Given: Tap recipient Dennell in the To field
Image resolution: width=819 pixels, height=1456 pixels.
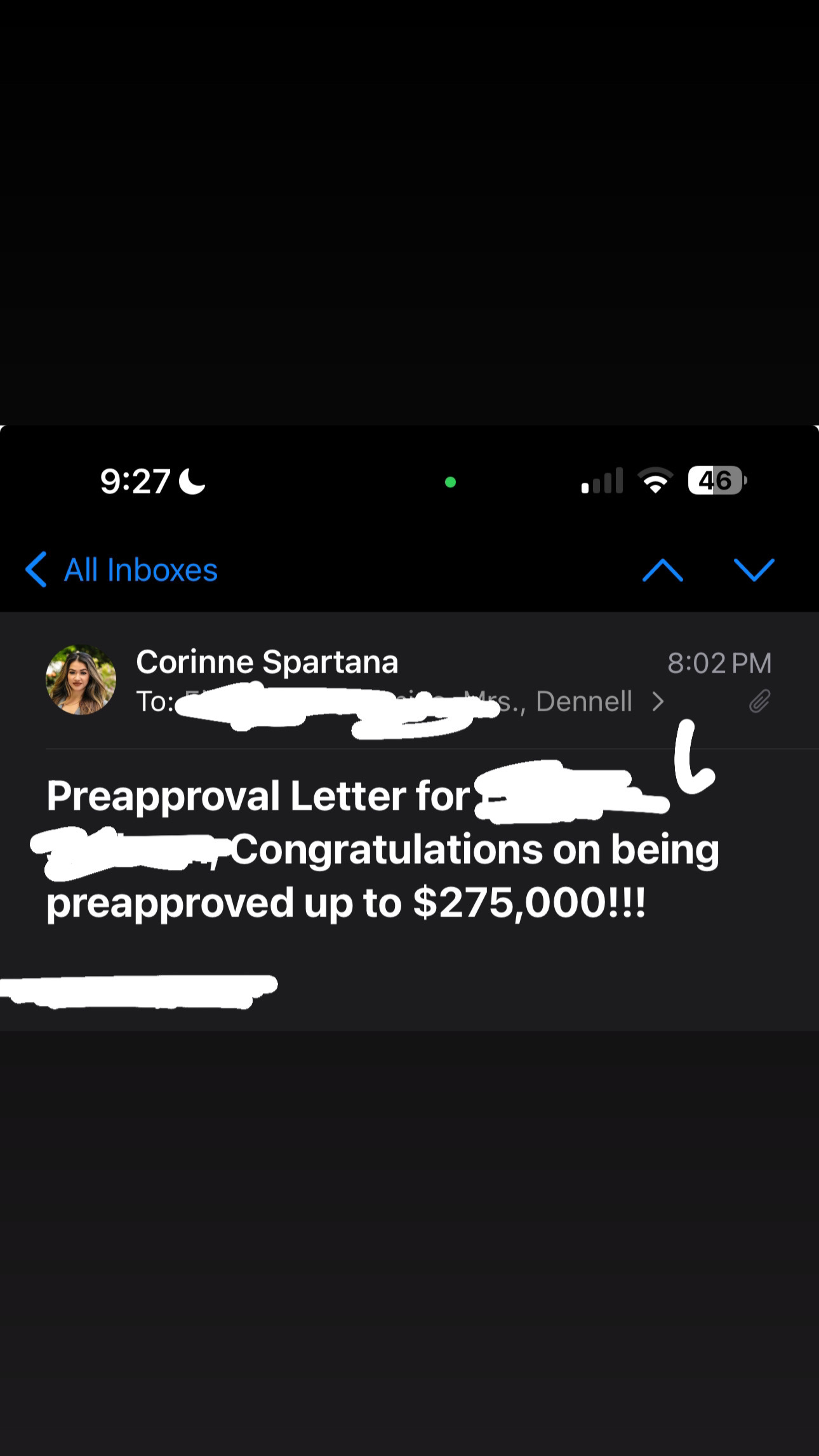Looking at the screenshot, I should tap(585, 702).
